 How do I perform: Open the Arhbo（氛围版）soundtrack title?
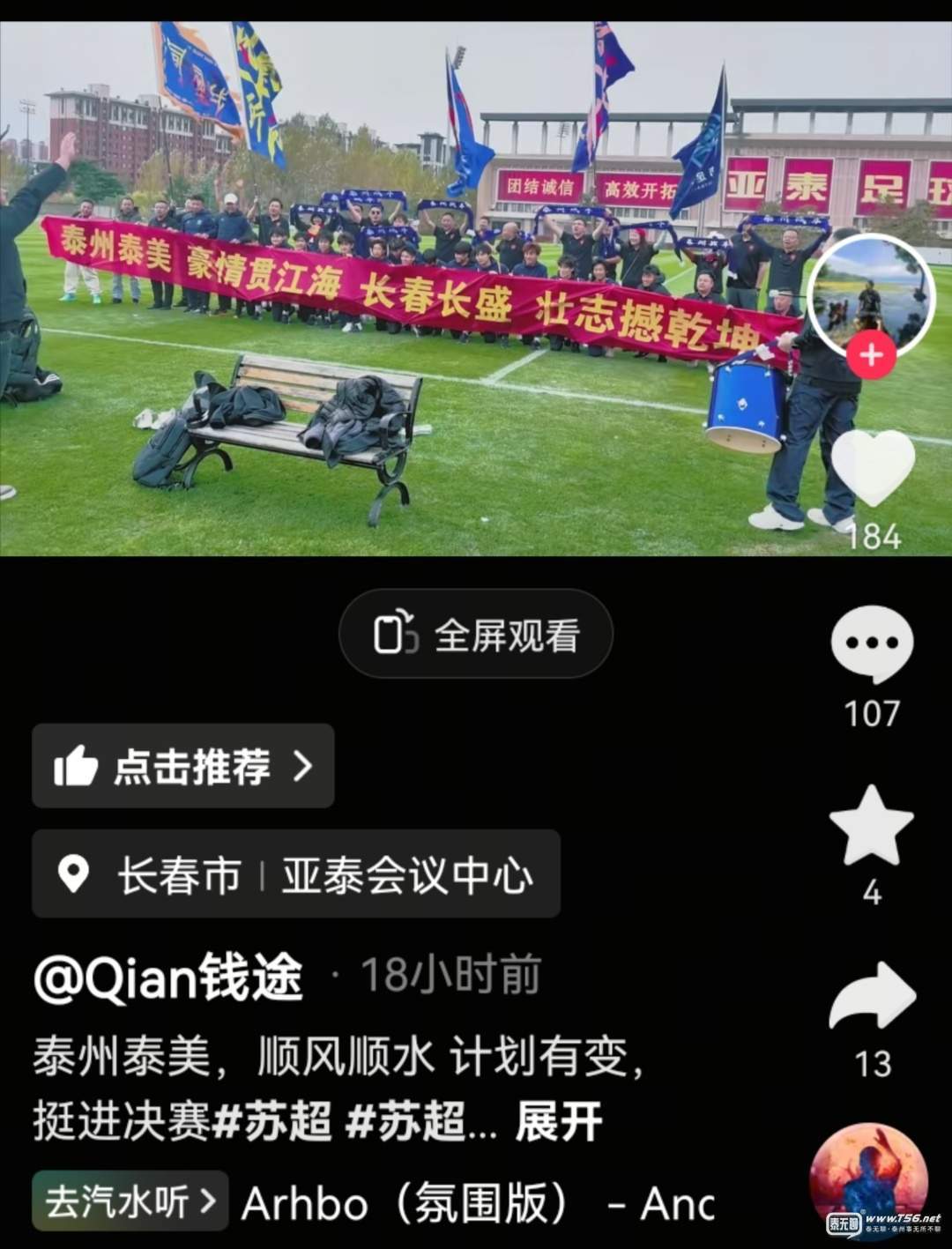pos(476,1203)
